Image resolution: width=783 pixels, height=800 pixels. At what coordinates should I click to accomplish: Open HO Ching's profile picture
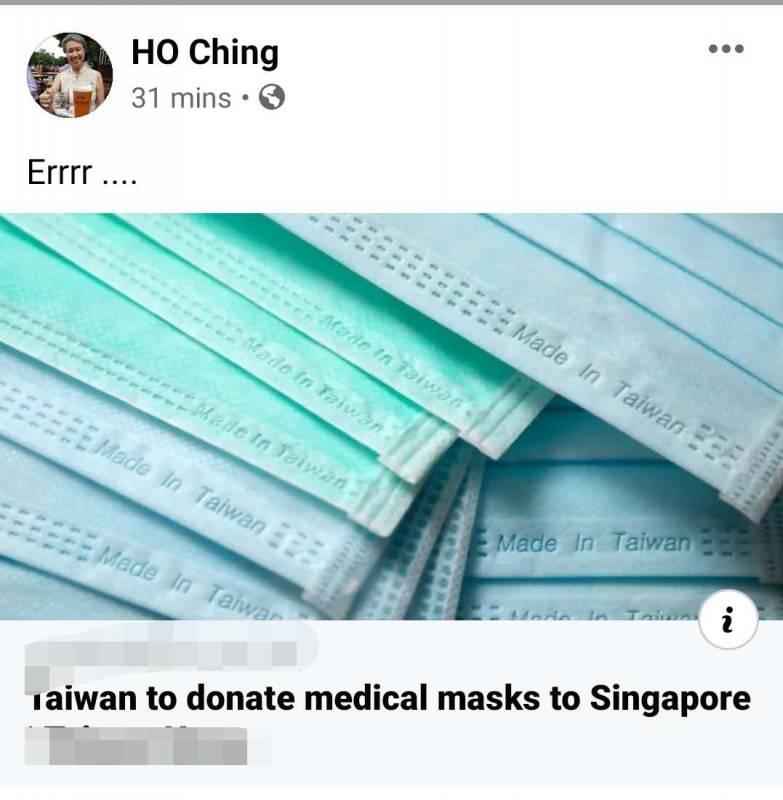tap(70, 76)
